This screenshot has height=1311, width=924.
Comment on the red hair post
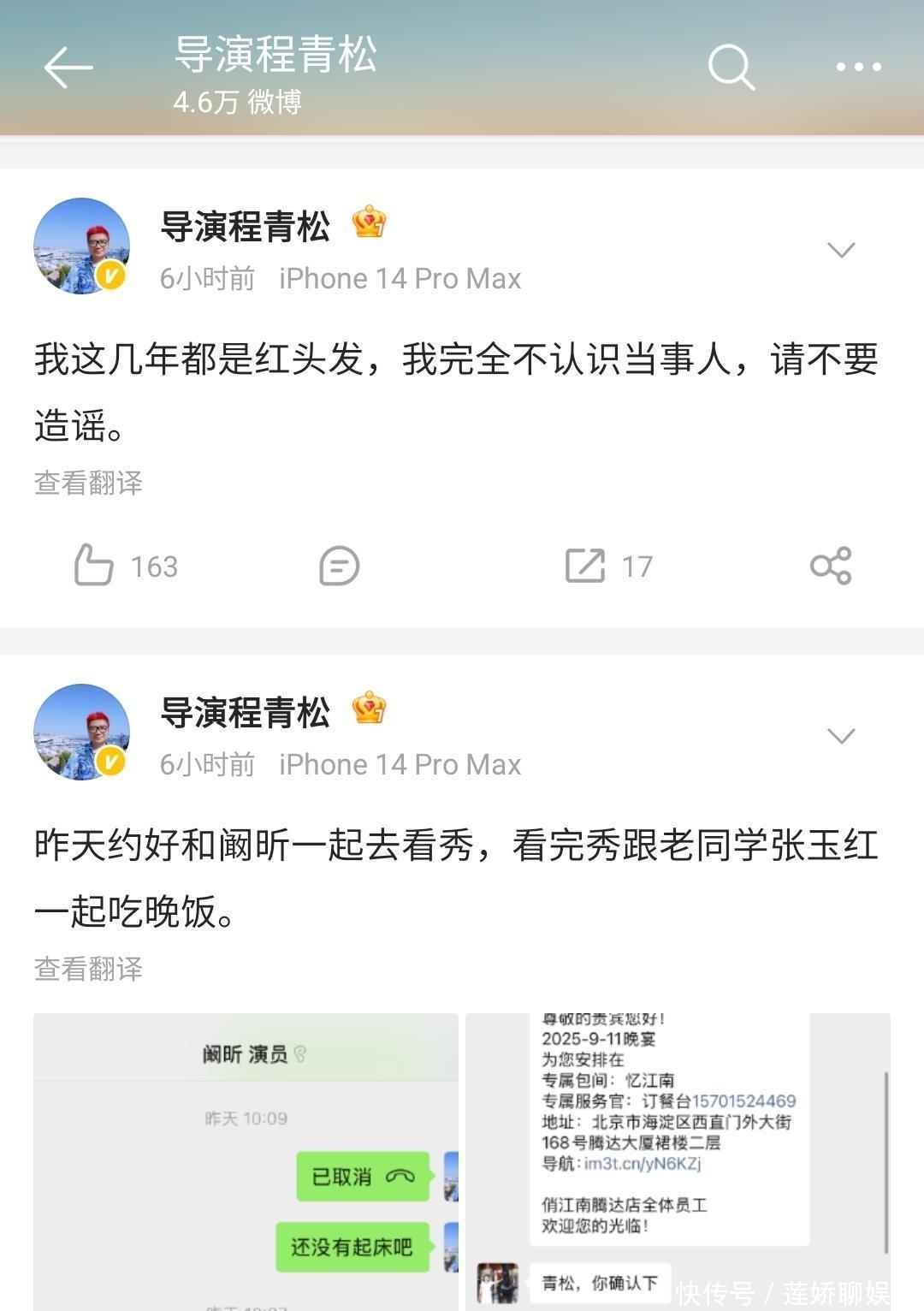pos(339,566)
